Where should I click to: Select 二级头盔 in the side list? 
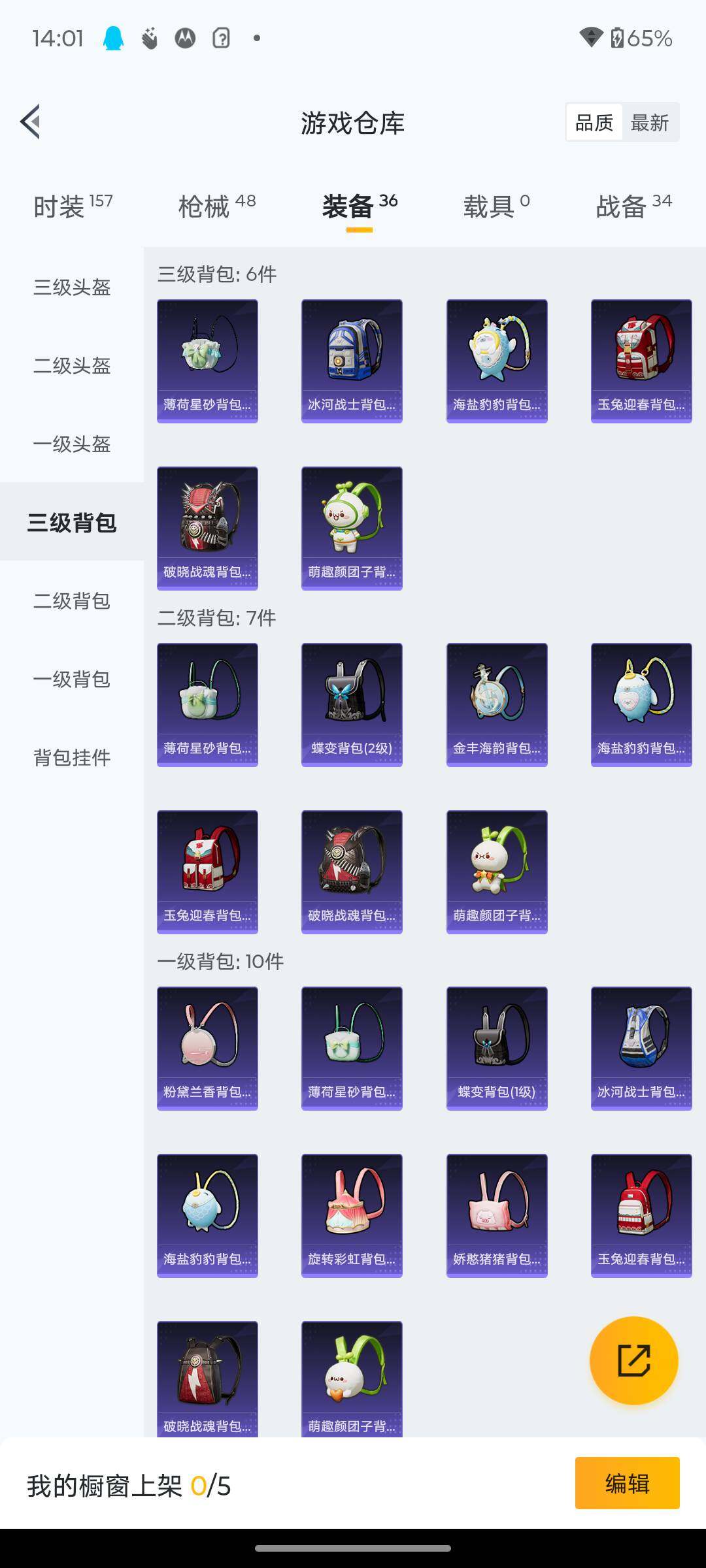point(72,365)
